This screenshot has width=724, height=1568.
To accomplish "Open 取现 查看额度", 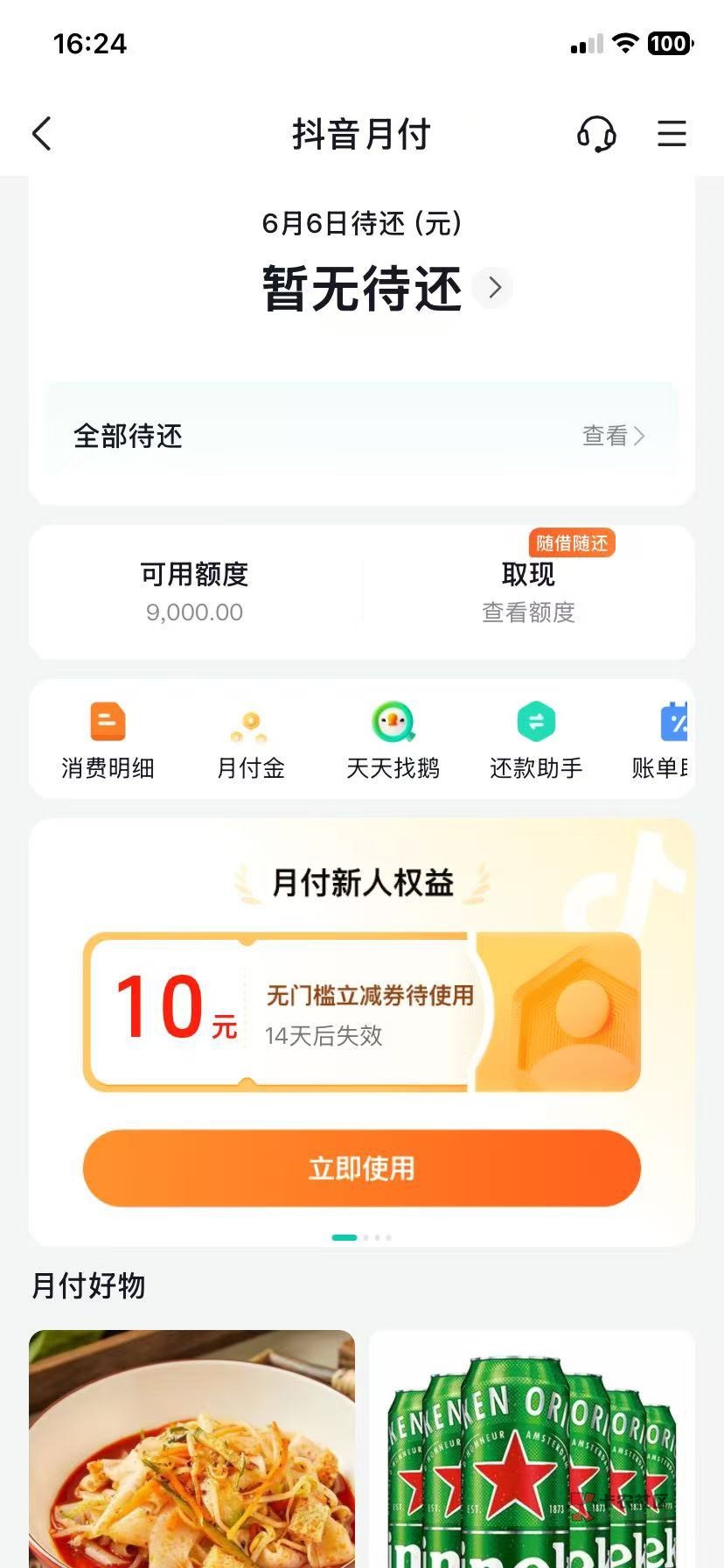I will (528, 592).
